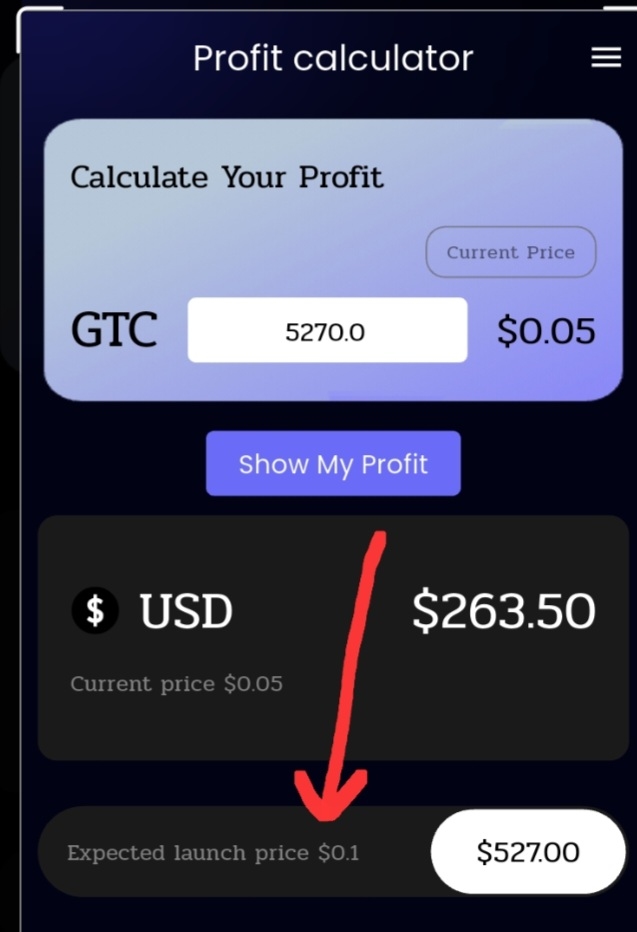
Task: Edit the GTC amount field
Action: pos(327,331)
